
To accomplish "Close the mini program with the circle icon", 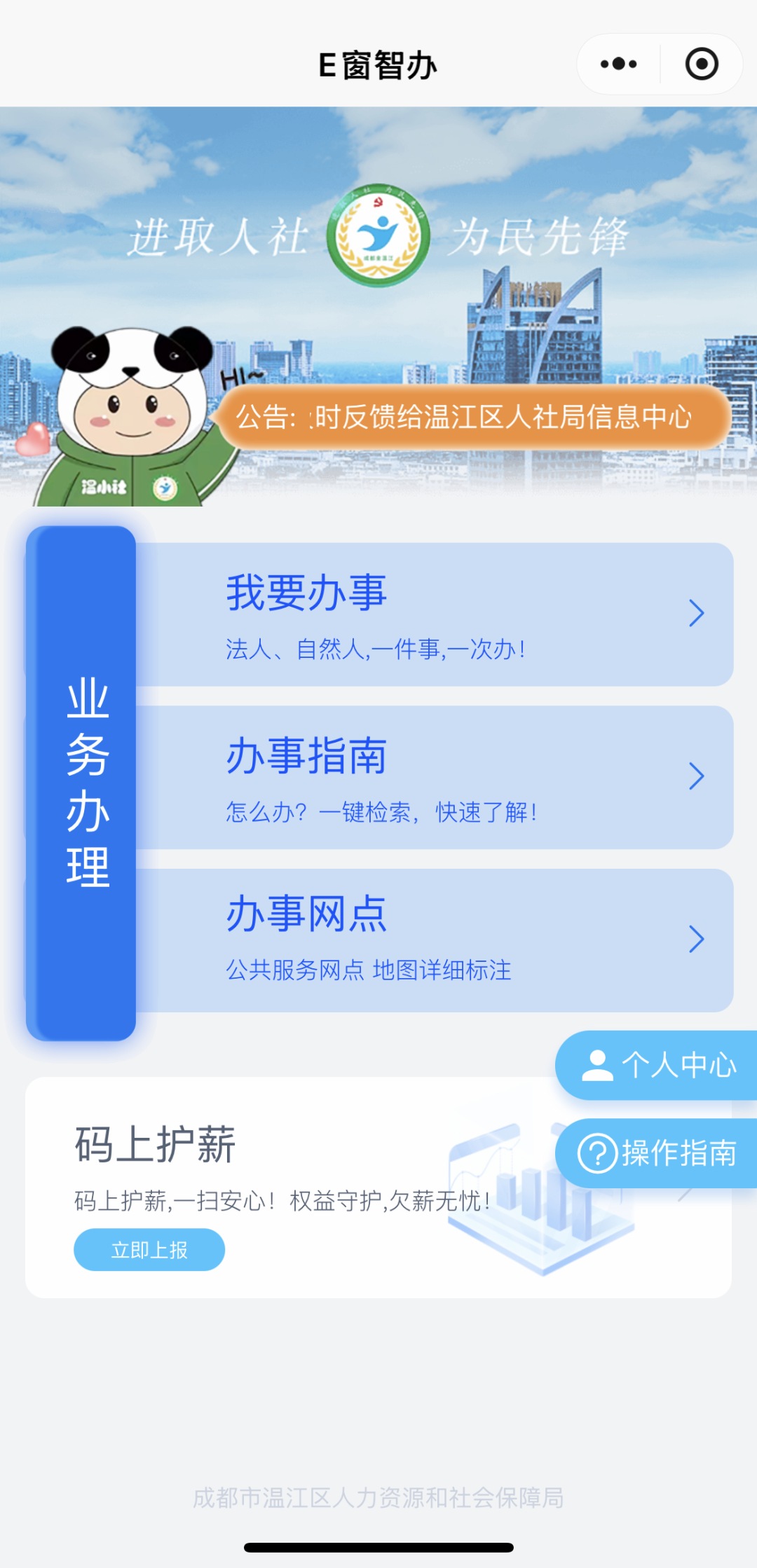I will click(701, 64).
